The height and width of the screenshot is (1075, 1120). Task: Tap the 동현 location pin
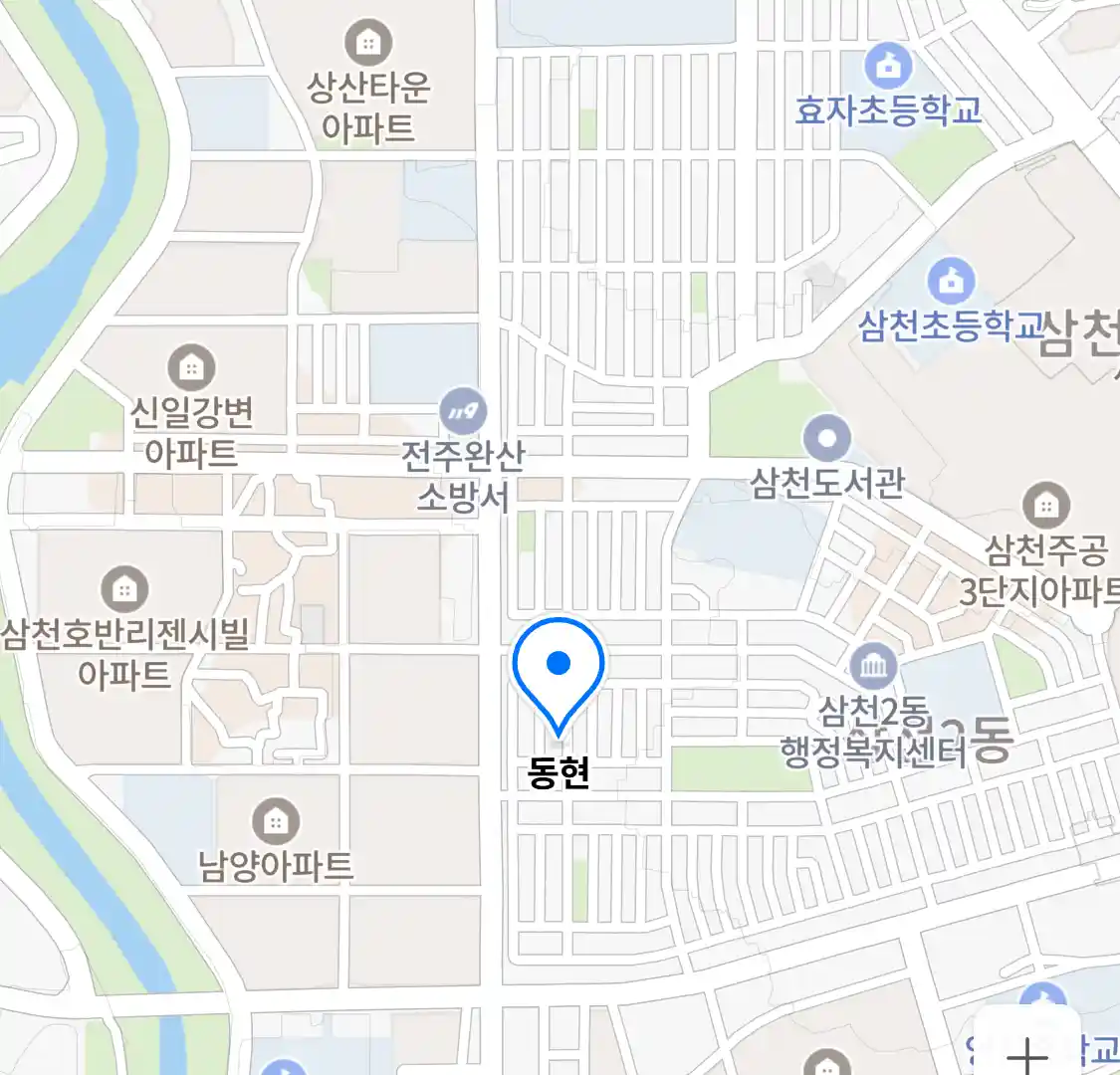point(559,665)
